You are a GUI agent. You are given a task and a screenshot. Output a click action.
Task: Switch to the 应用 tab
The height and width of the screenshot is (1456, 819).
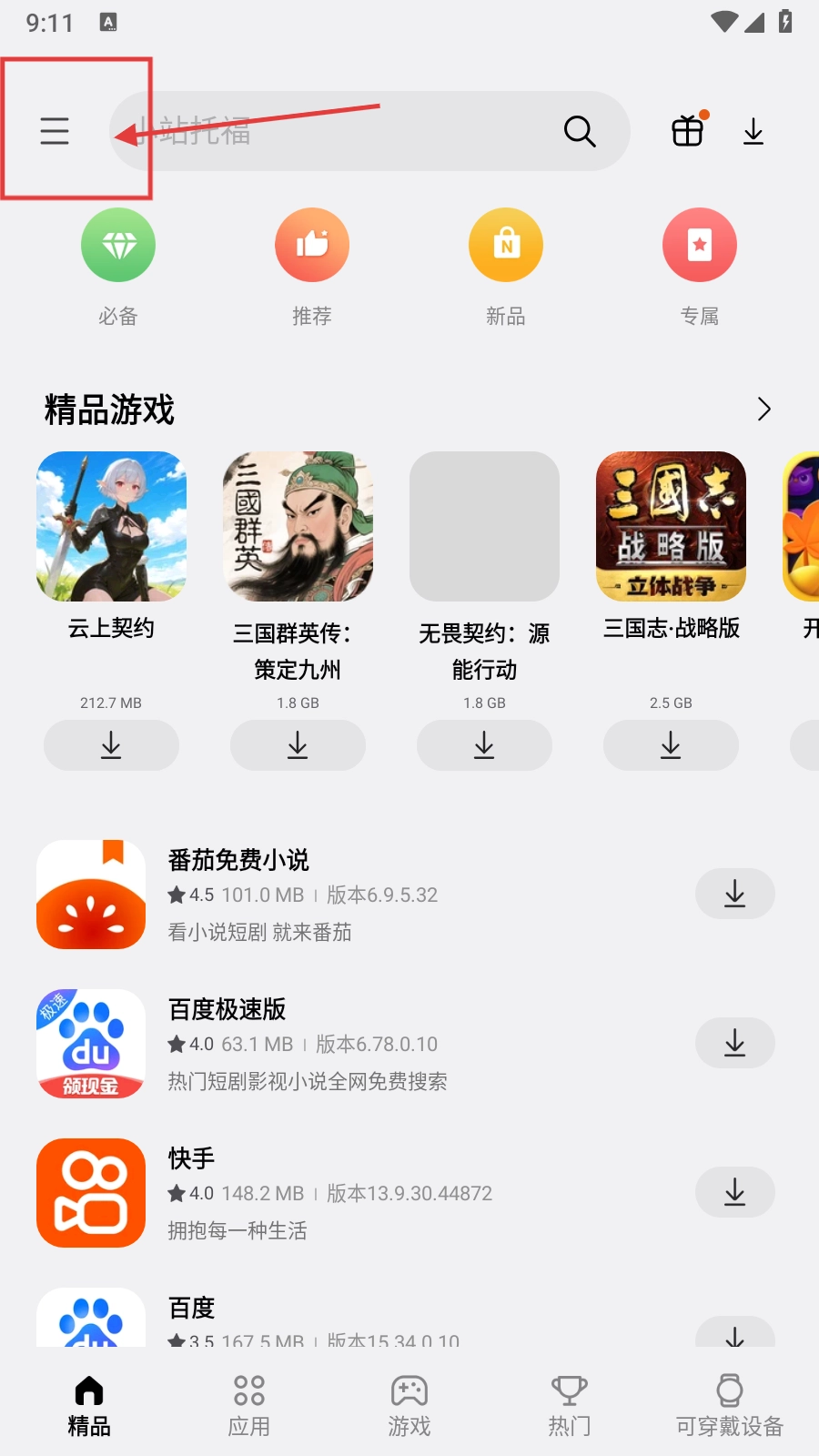click(x=249, y=1406)
